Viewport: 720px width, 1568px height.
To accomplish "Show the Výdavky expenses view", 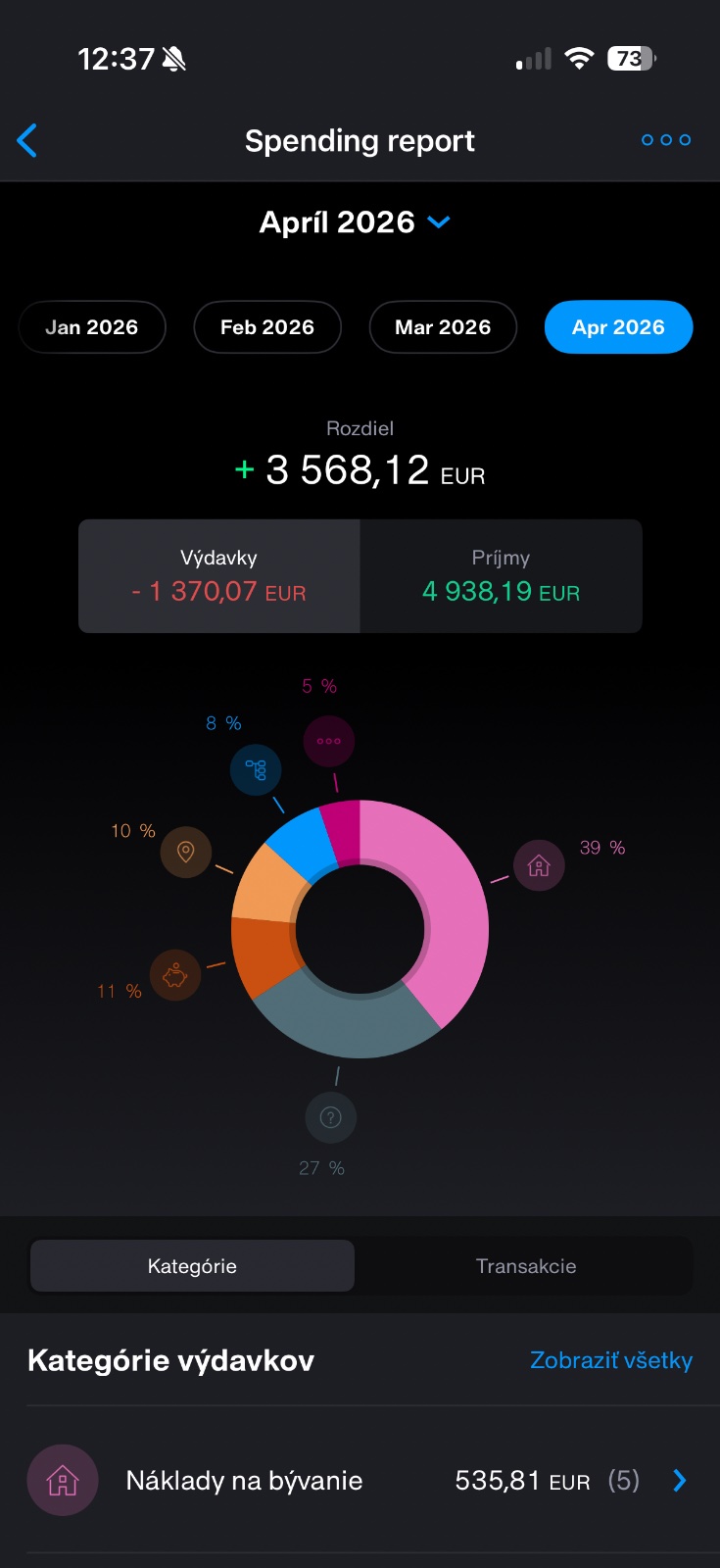I will pyautogui.click(x=219, y=576).
